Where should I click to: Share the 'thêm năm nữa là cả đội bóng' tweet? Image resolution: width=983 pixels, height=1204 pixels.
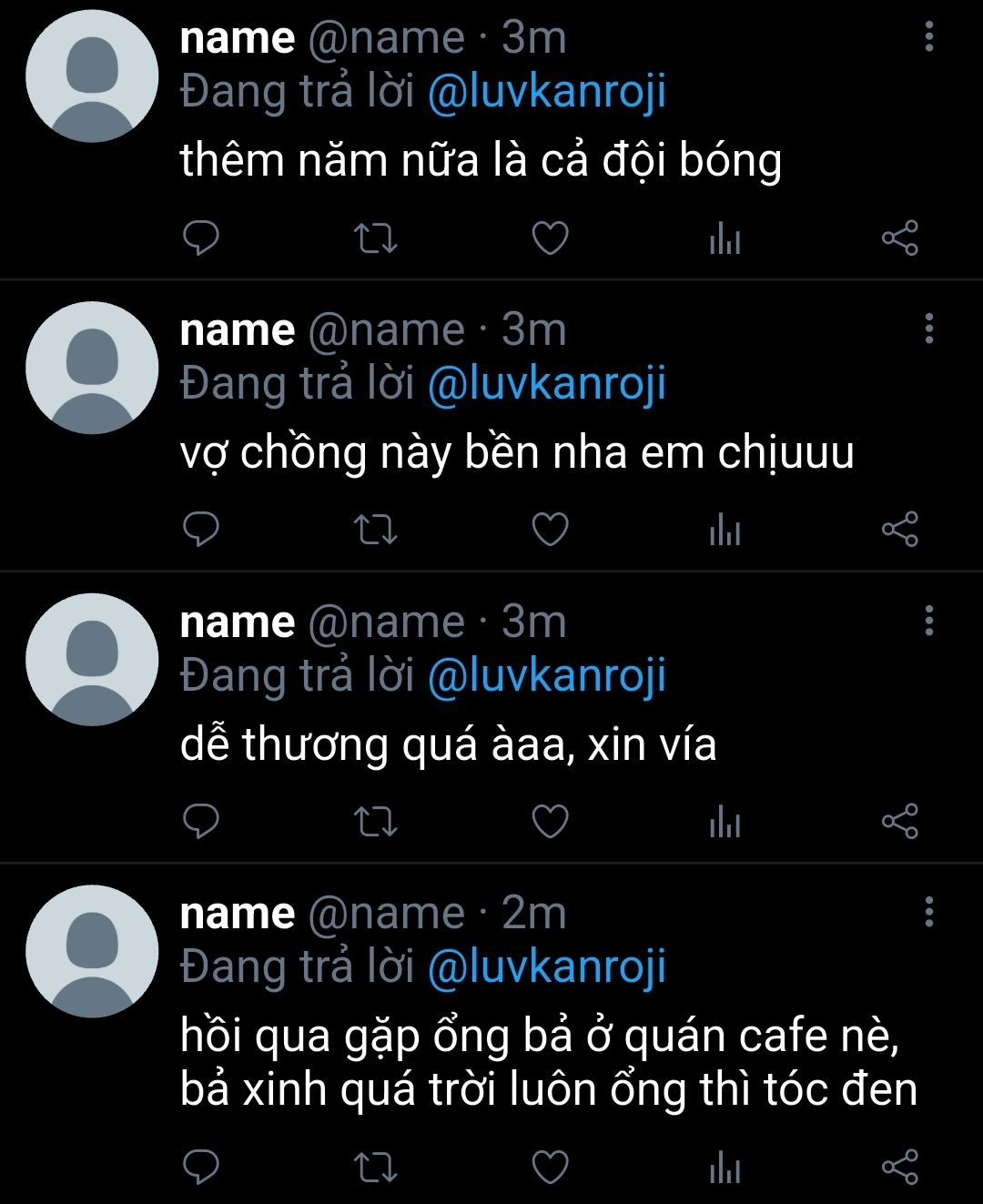pos(899,238)
